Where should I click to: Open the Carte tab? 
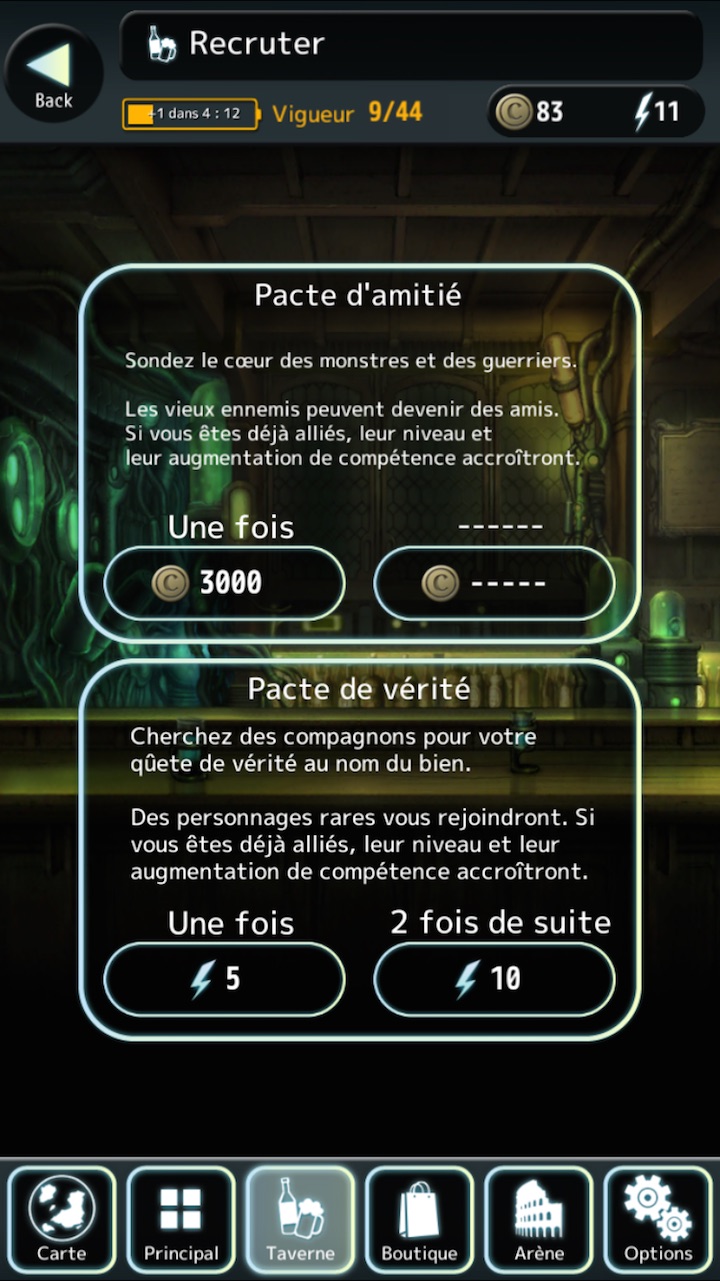pyautogui.click(x=61, y=1219)
